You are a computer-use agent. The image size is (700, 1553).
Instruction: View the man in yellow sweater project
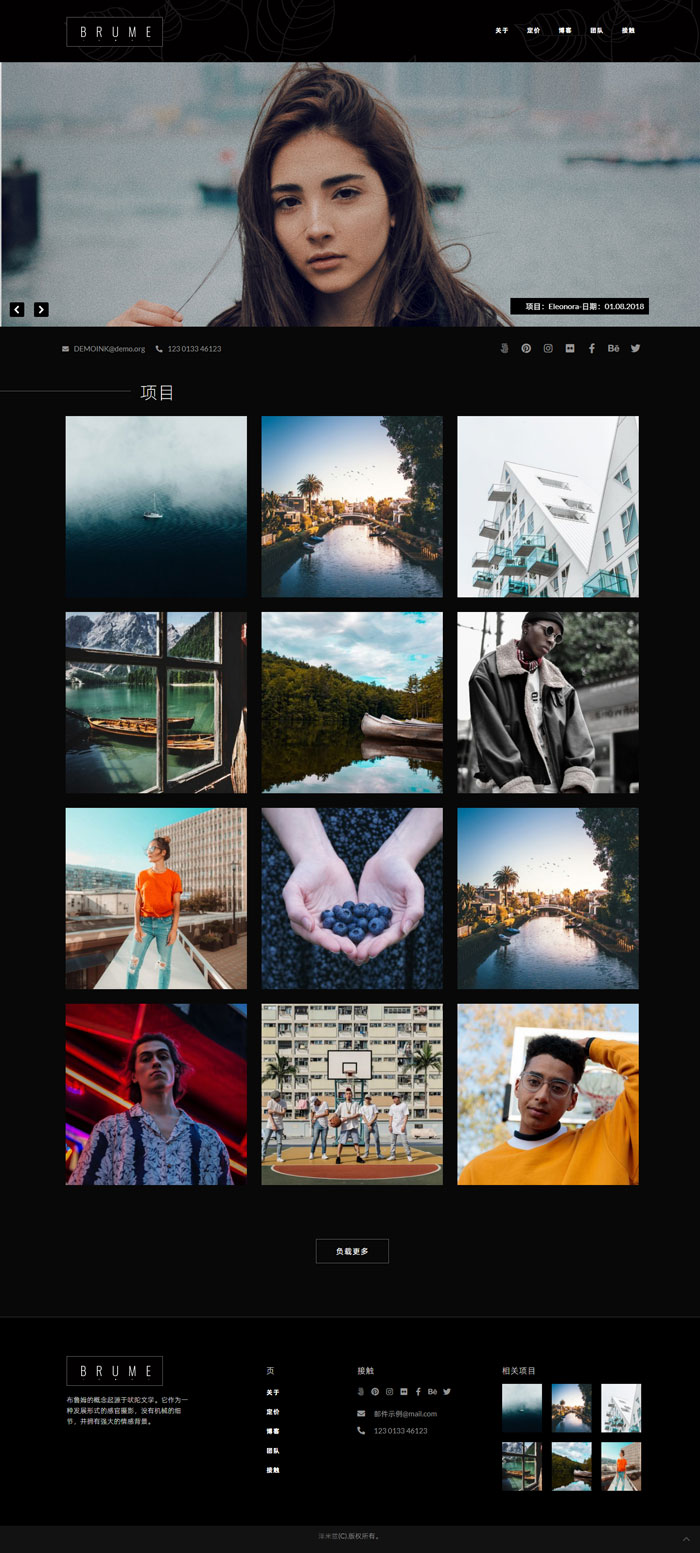coord(547,1094)
